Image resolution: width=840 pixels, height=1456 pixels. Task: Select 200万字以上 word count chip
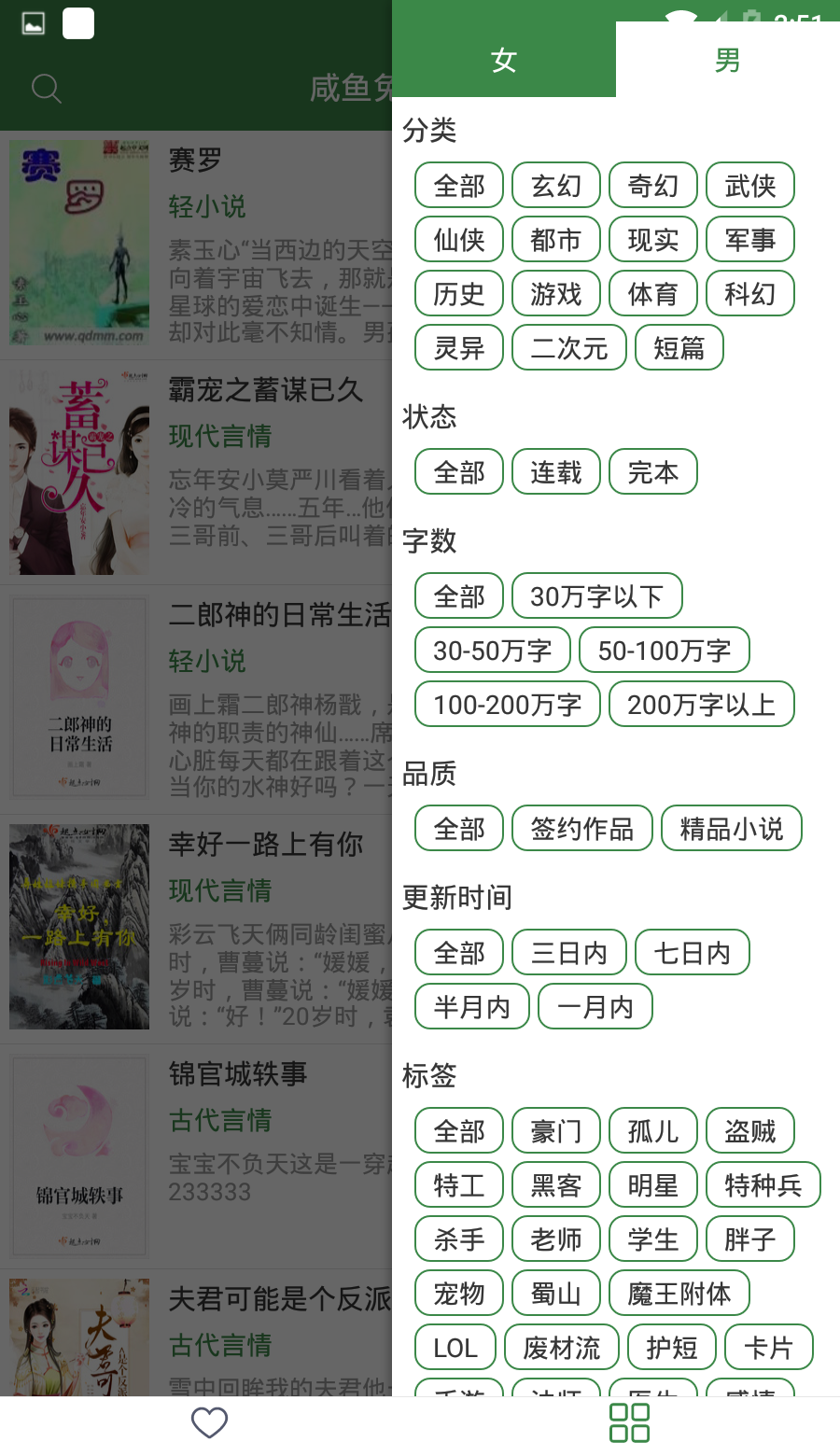(x=702, y=705)
